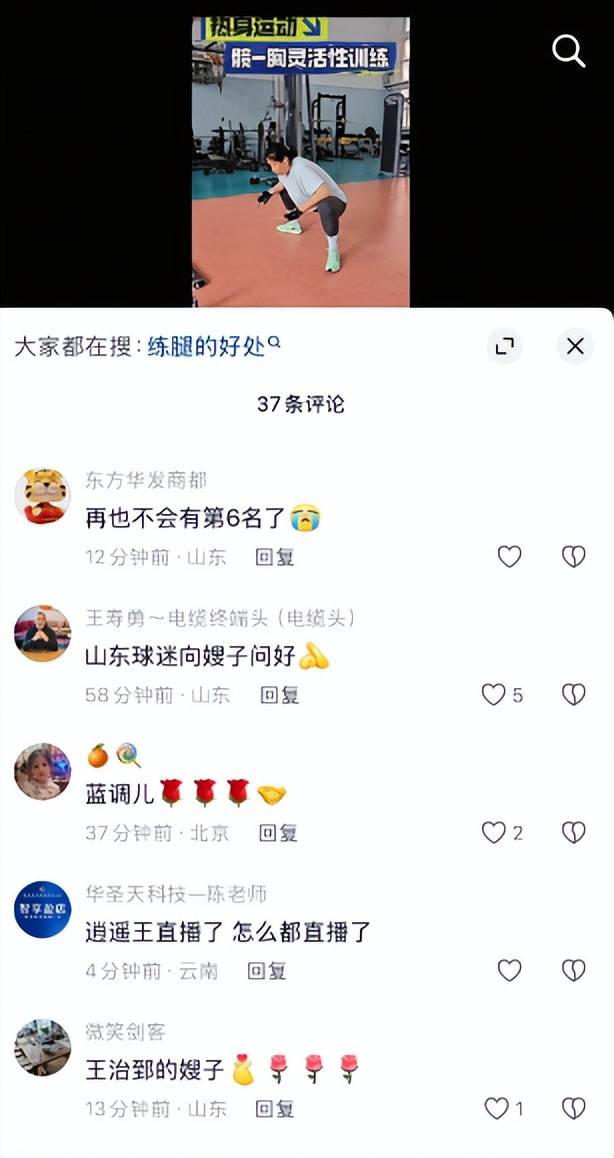Screen dimensions: 614x1158
Task: Reply to 微笑剑客's comment
Action: 275,1108
